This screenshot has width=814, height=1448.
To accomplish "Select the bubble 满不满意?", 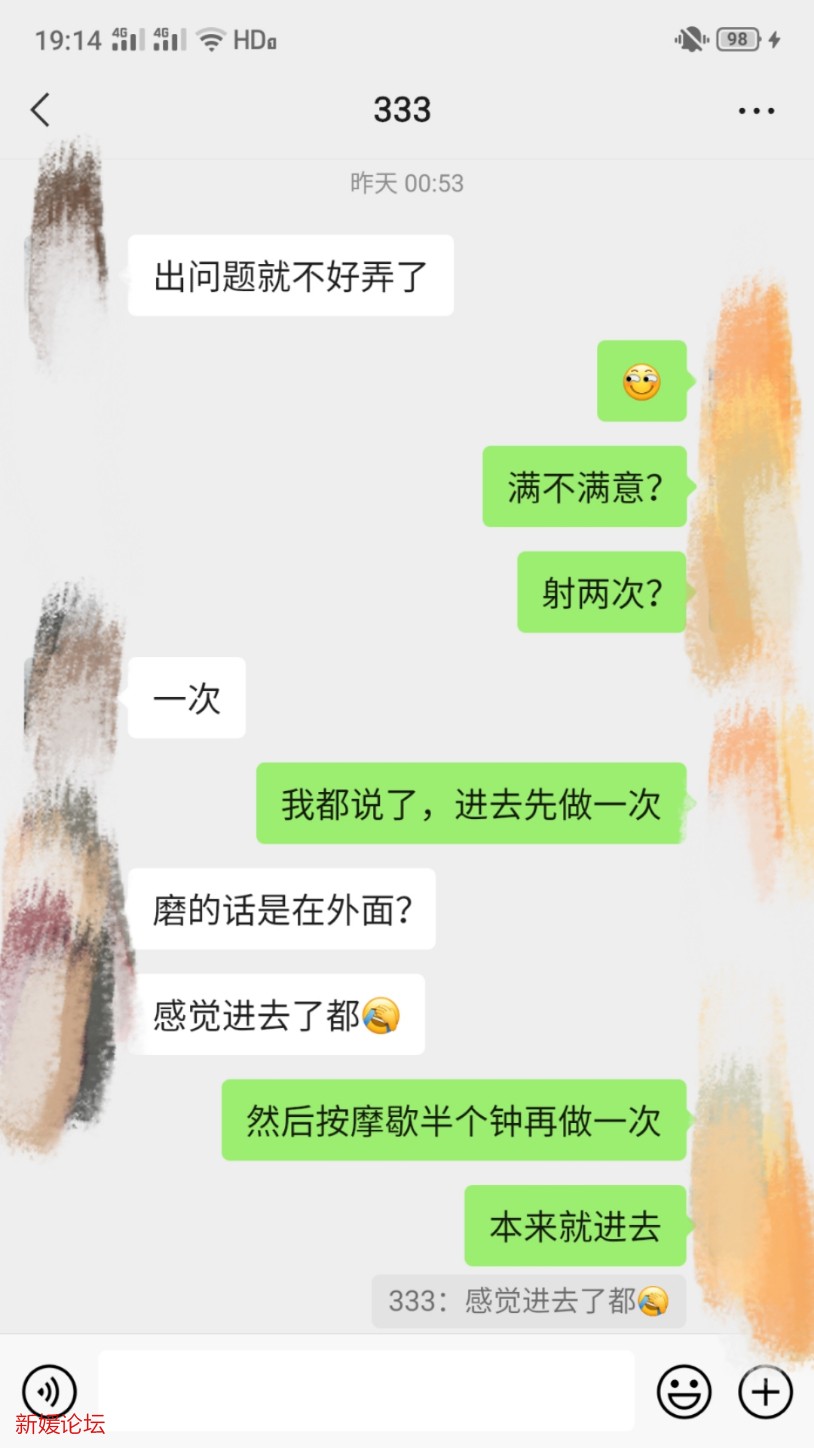I will [x=583, y=487].
